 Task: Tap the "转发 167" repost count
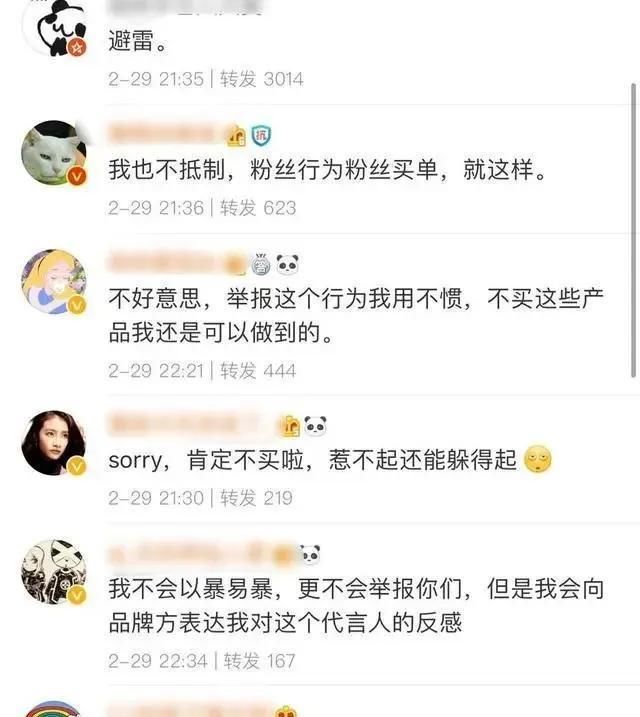259,661
